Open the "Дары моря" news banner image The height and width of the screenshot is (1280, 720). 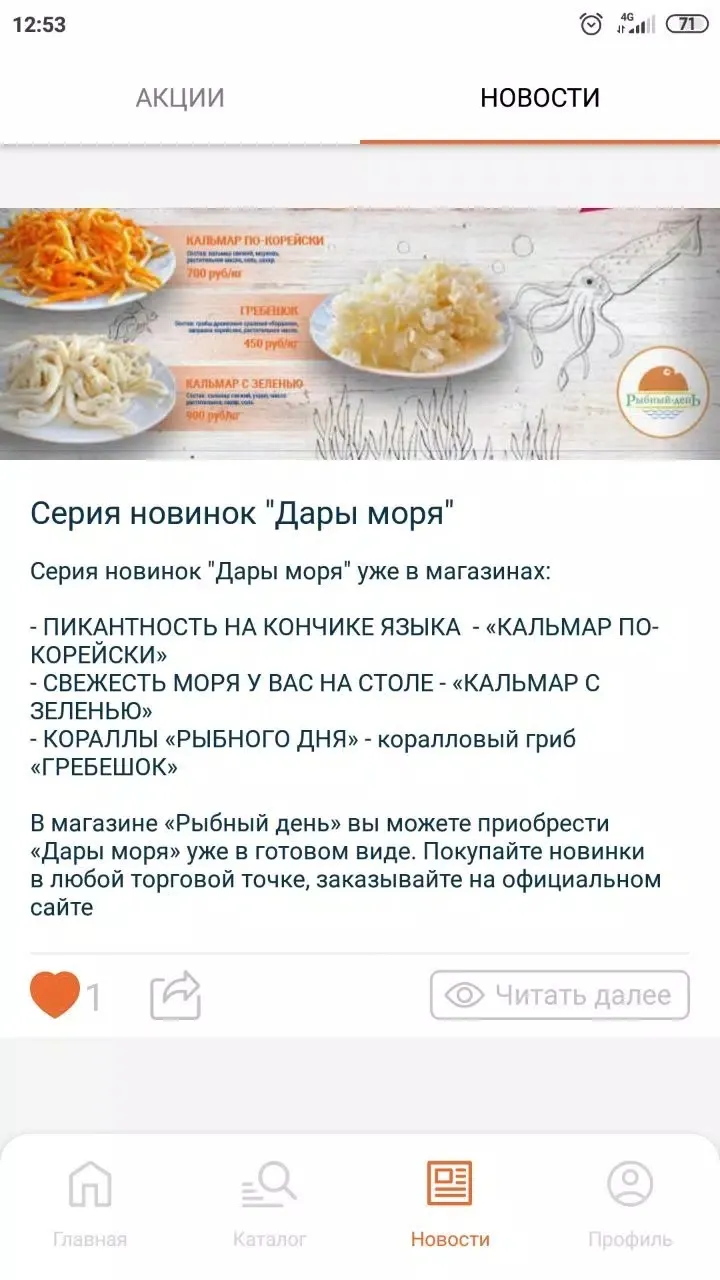(x=360, y=333)
